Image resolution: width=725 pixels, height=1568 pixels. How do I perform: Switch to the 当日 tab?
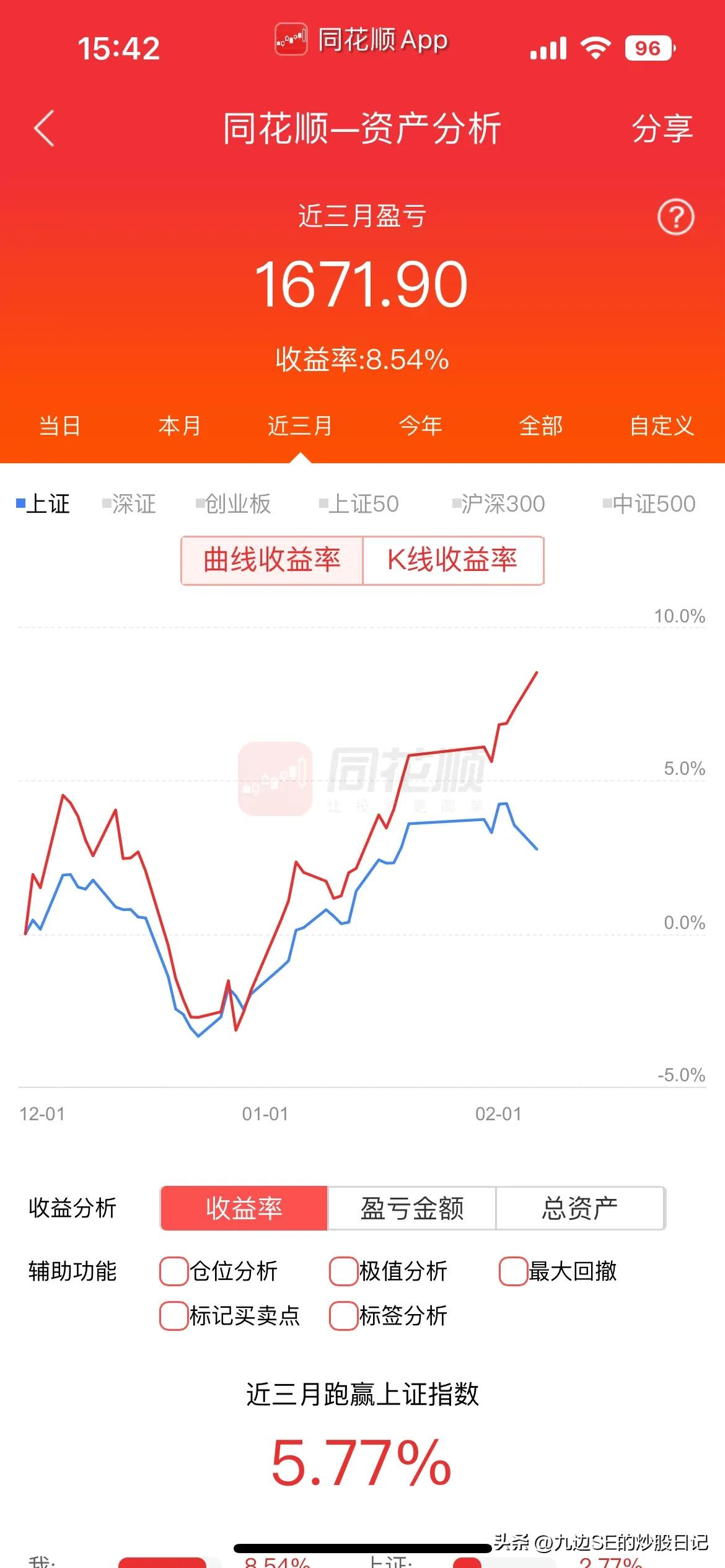60,426
